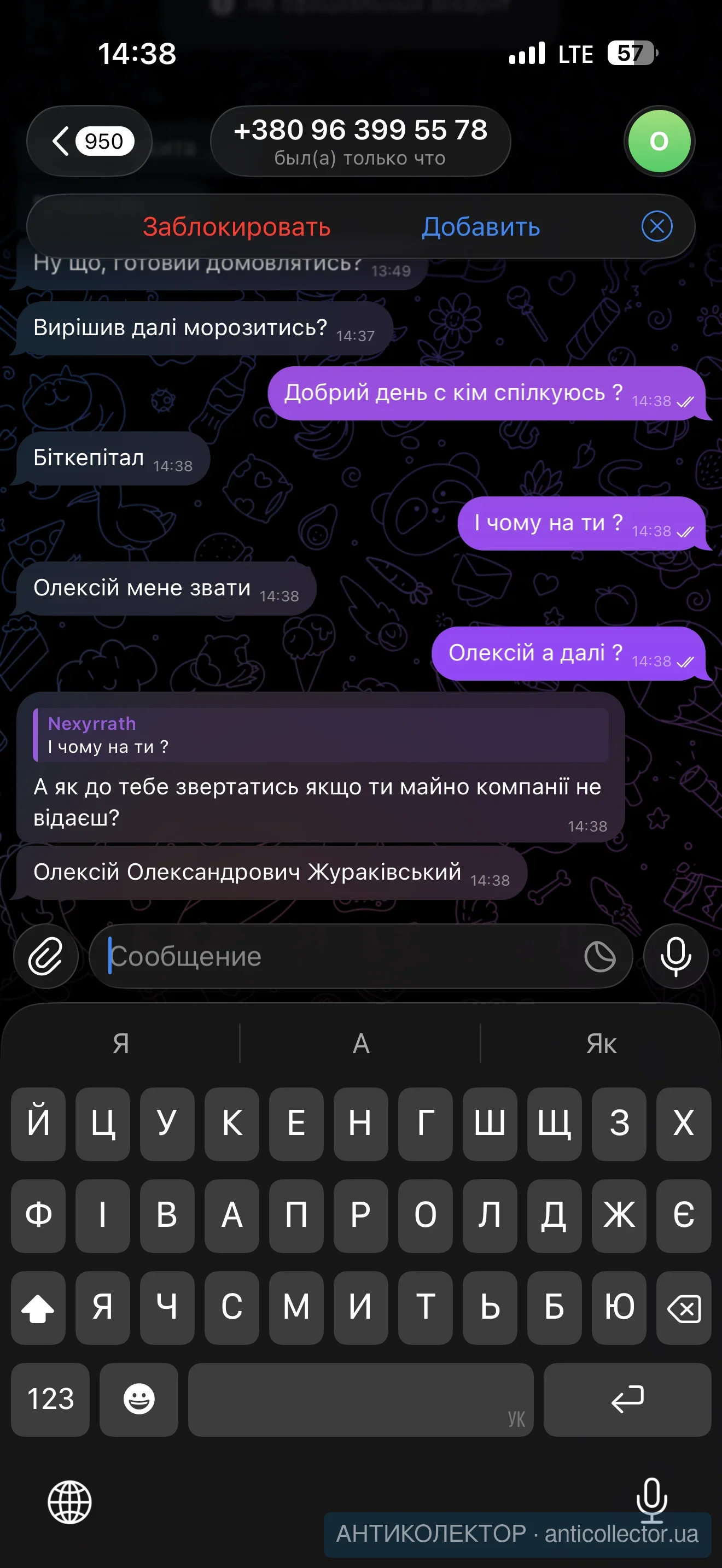Tap Заблокировать to block this contact
722x1568 pixels.
point(236,227)
